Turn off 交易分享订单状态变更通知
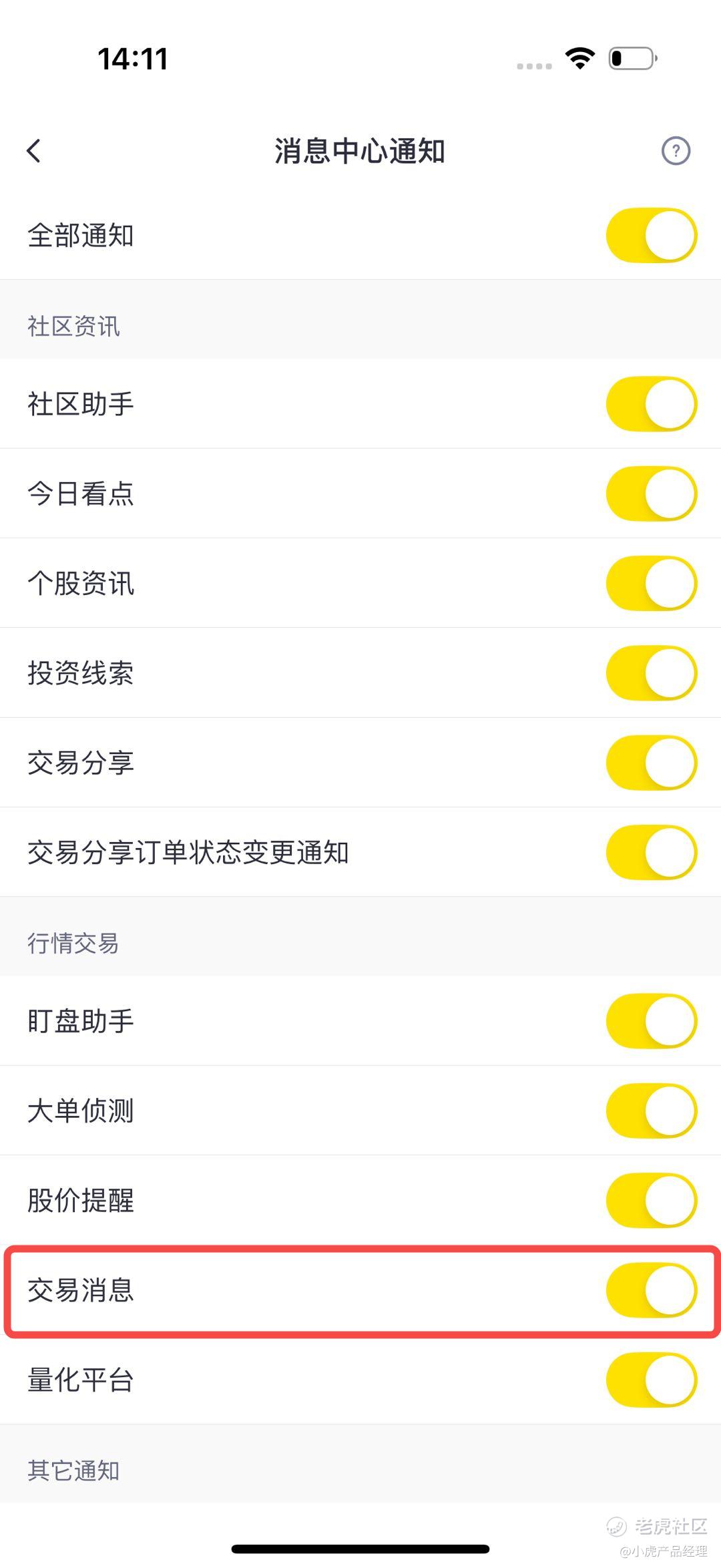The height and width of the screenshot is (1568, 721). 652,852
